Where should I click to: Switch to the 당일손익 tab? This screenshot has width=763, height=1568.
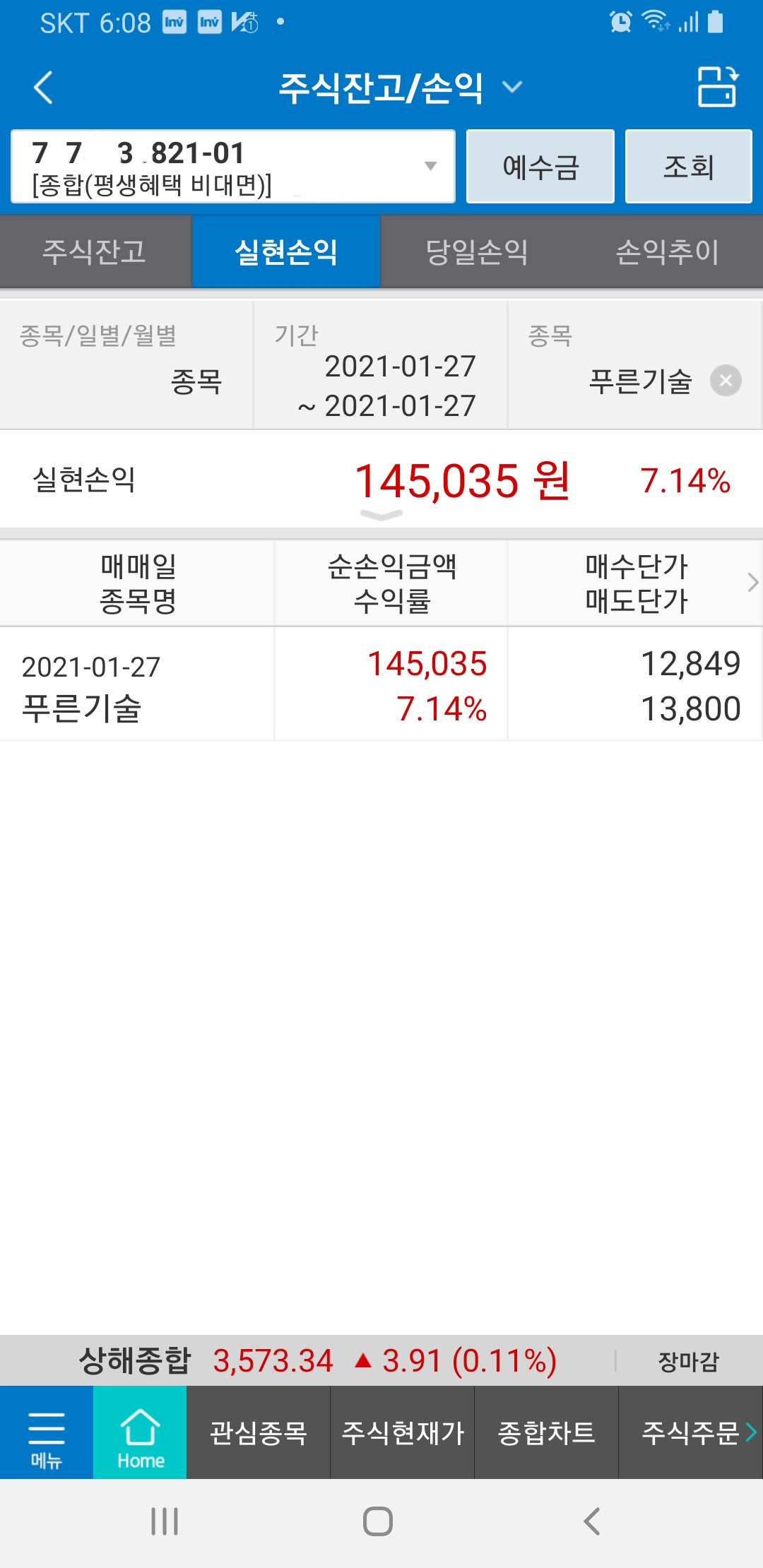click(x=477, y=252)
